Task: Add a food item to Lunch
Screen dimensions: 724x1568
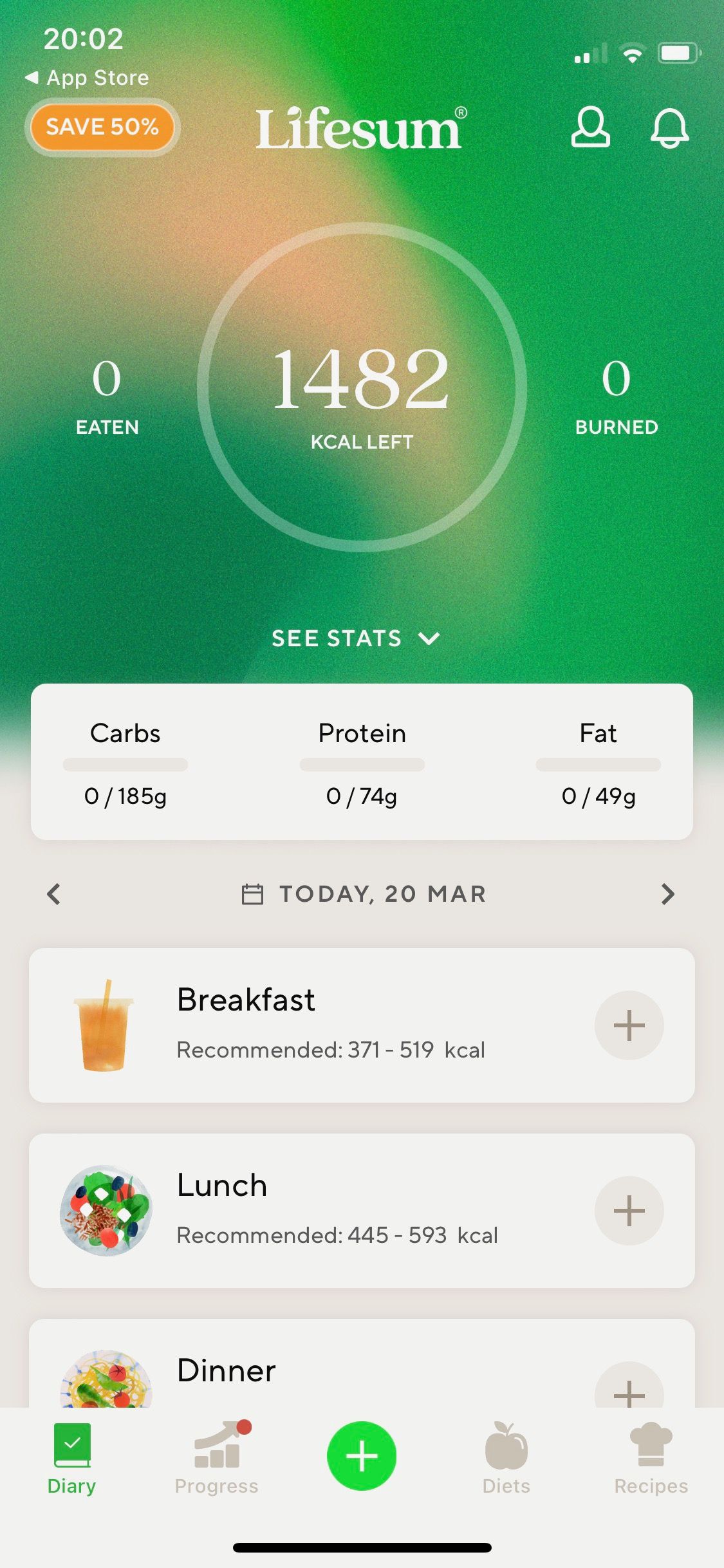Action: coord(629,1211)
